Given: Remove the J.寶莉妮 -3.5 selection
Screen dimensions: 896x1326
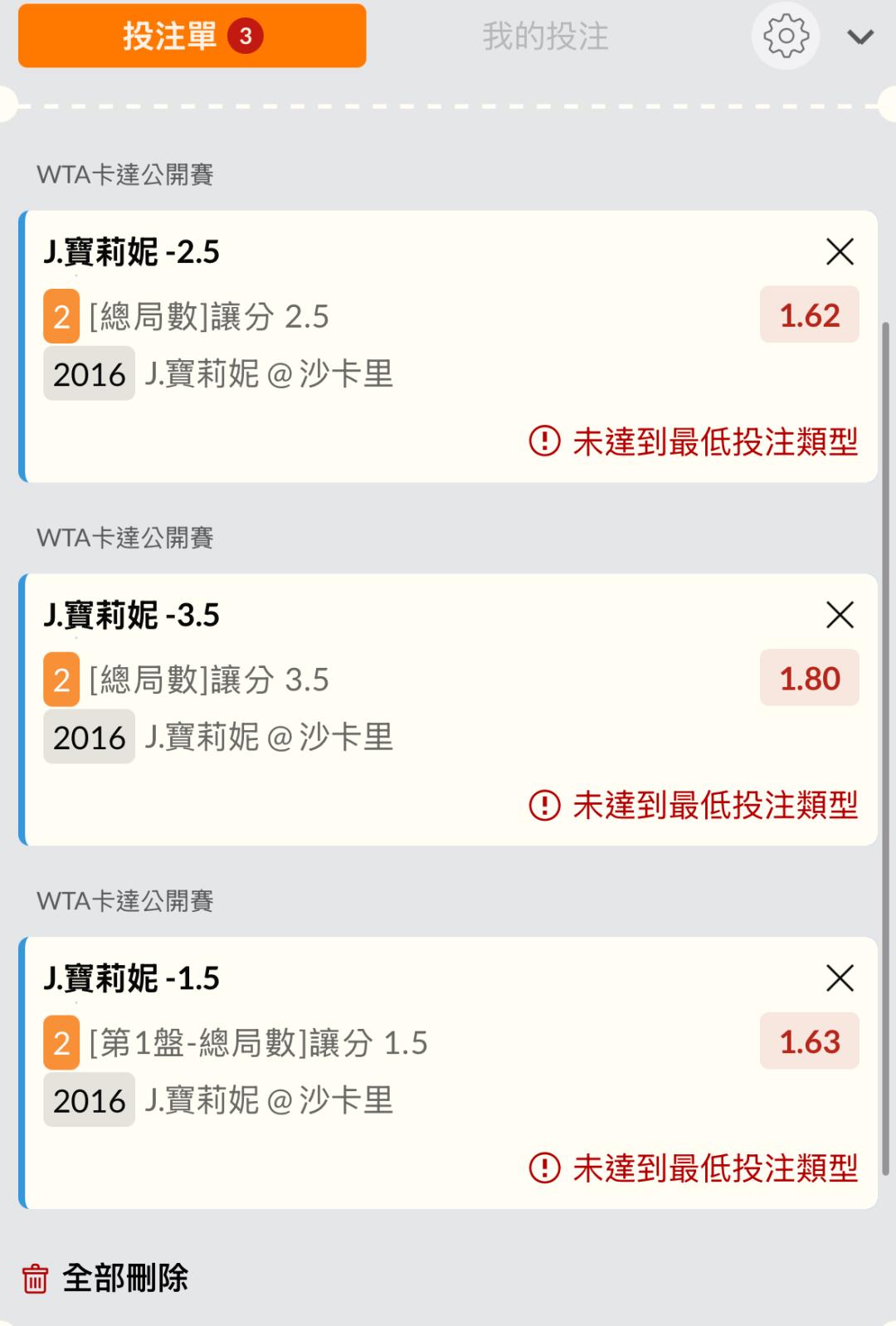Looking at the screenshot, I should tap(840, 615).
